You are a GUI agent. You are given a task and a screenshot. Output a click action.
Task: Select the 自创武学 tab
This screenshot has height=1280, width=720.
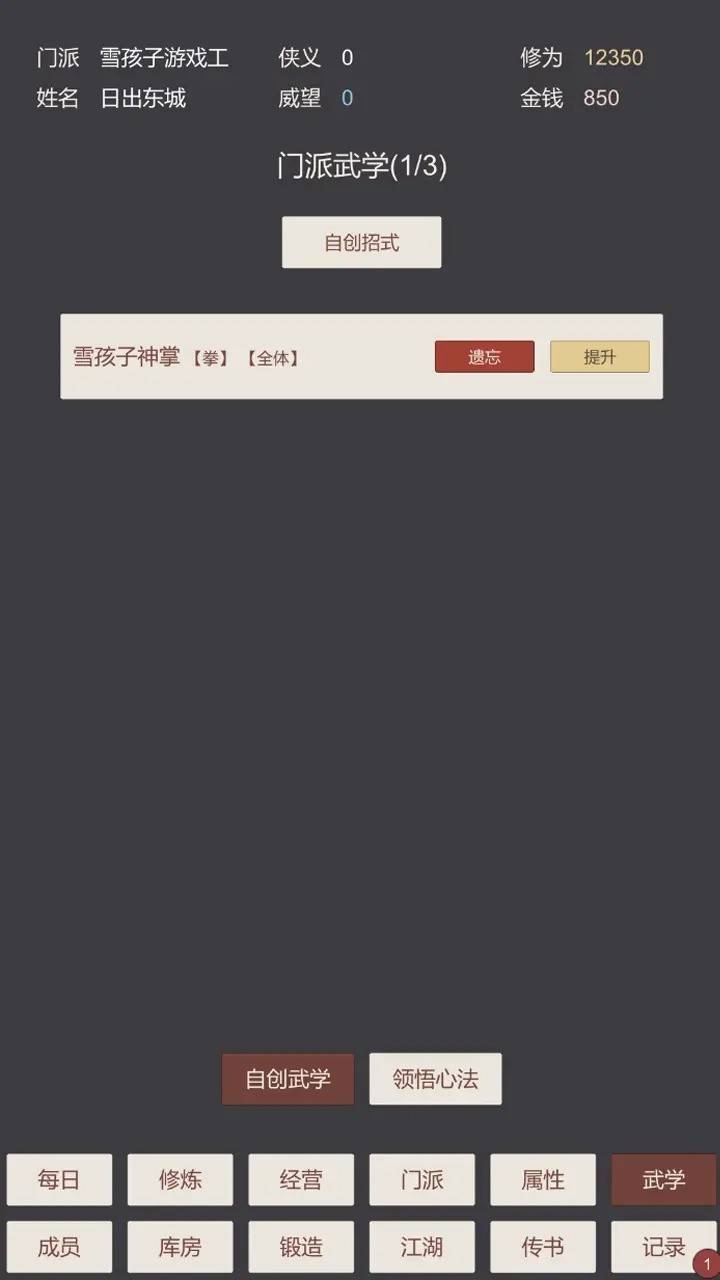point(288,1079)
